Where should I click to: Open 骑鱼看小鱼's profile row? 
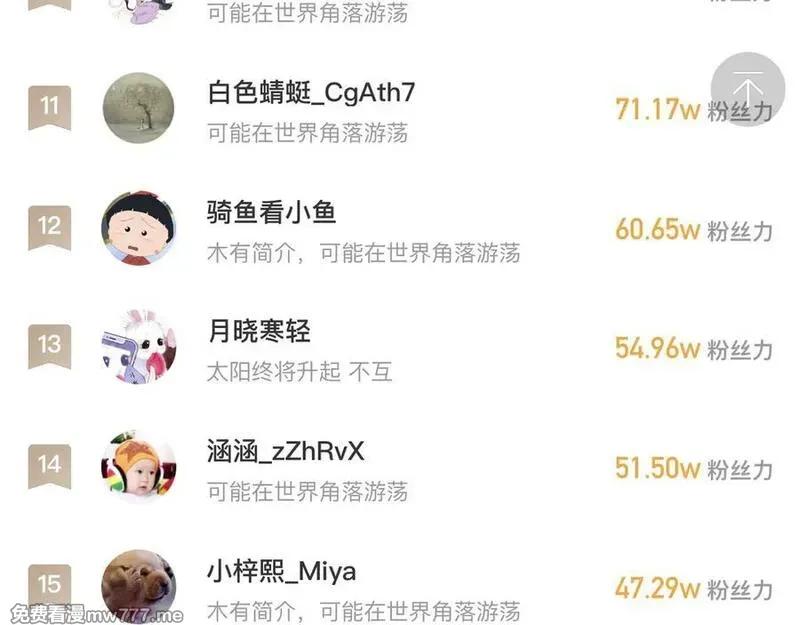[271, 212]
